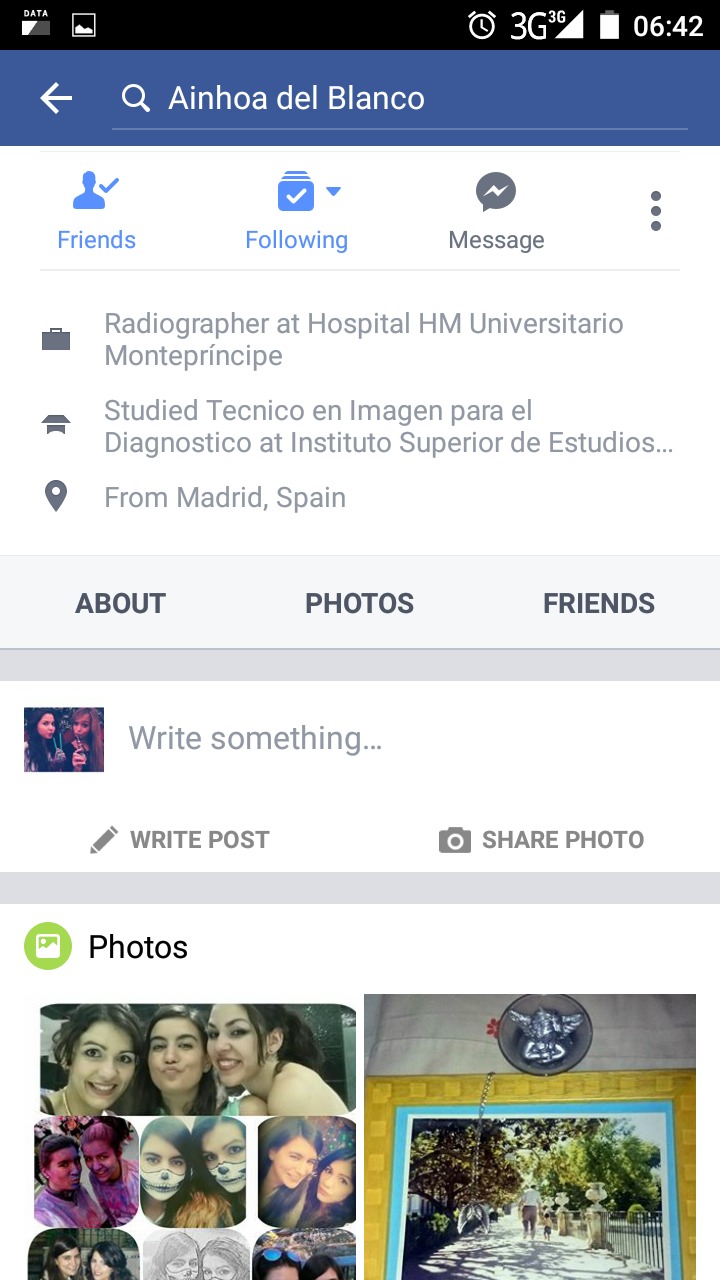Toggle the Following notification setting
This screenshot has height=1280, width=720.
pos(295,190)
